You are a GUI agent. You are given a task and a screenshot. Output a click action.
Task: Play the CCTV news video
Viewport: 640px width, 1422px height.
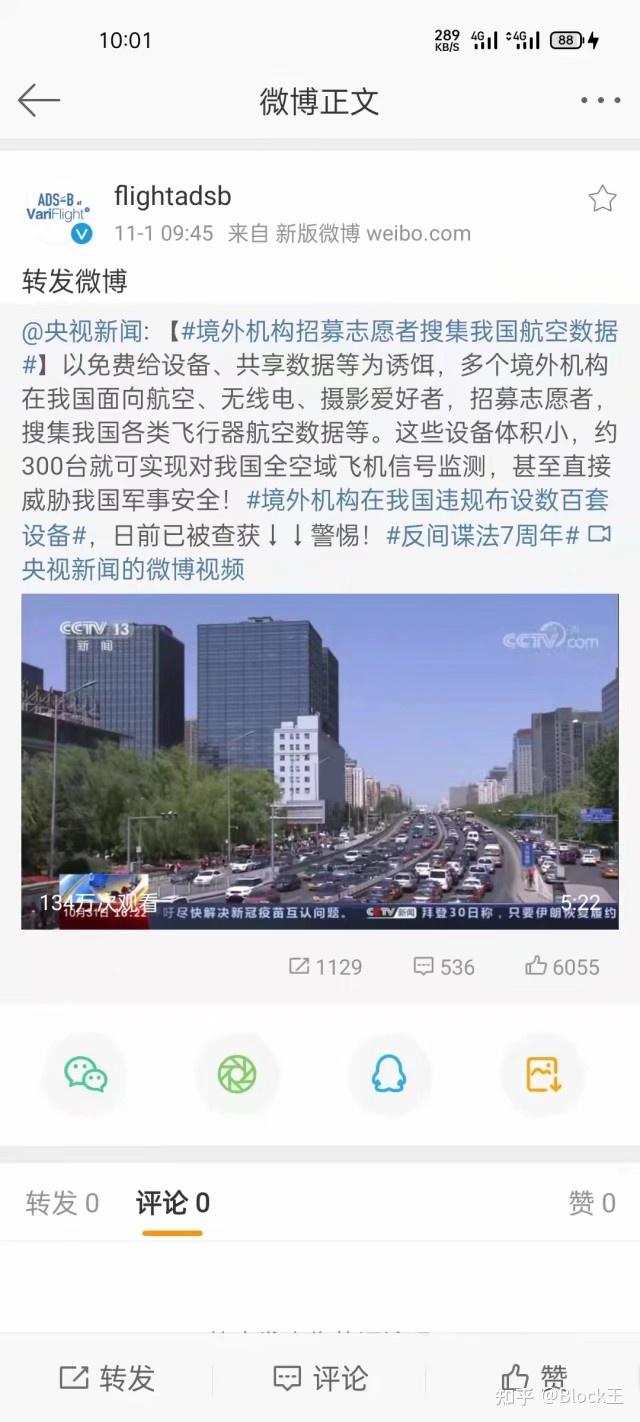[320, 761]
